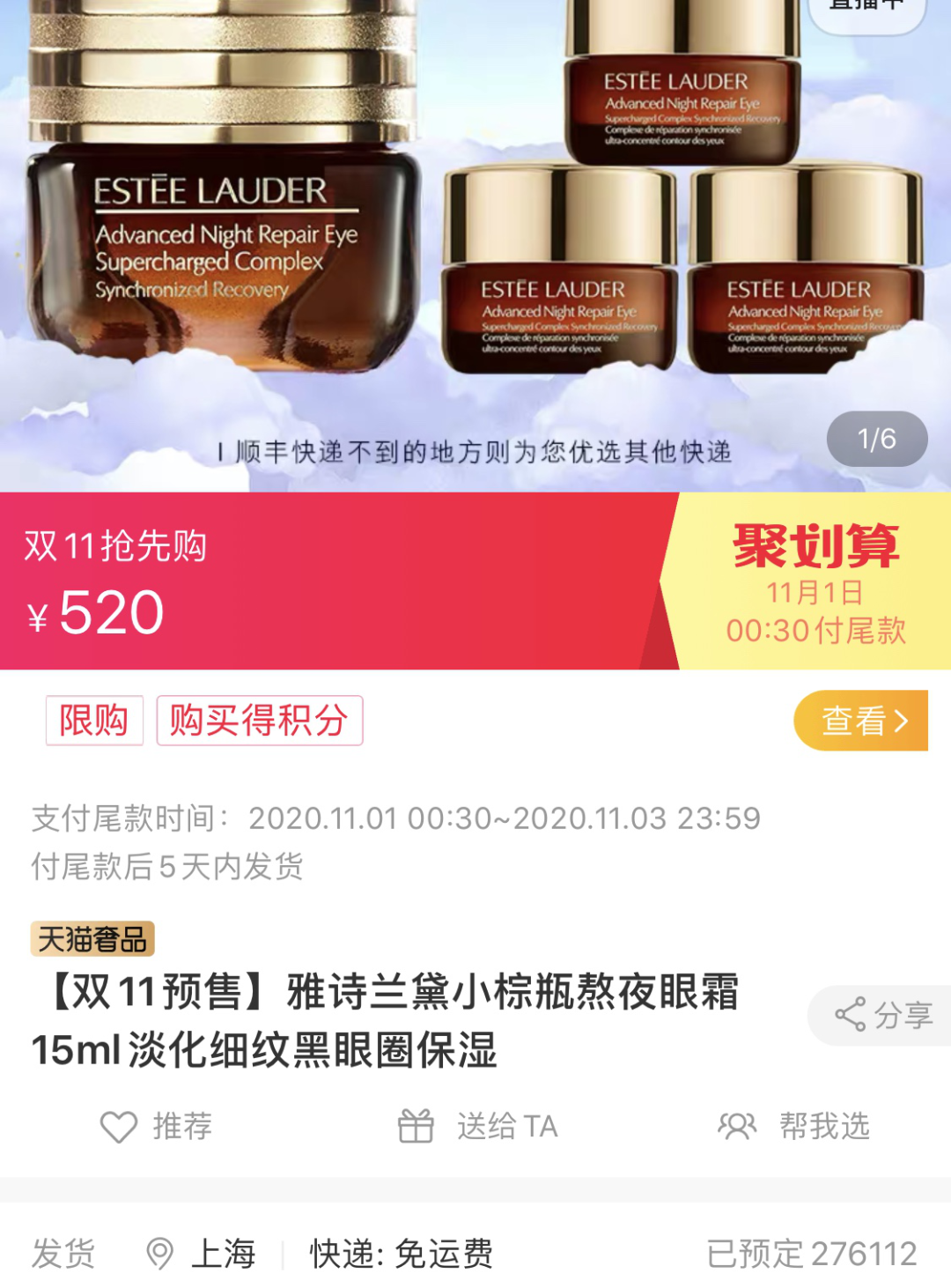This screenshot has height=1288, width=951.
Task: Open the 发货 shipping info row
Action: [x=475, y=1253]
